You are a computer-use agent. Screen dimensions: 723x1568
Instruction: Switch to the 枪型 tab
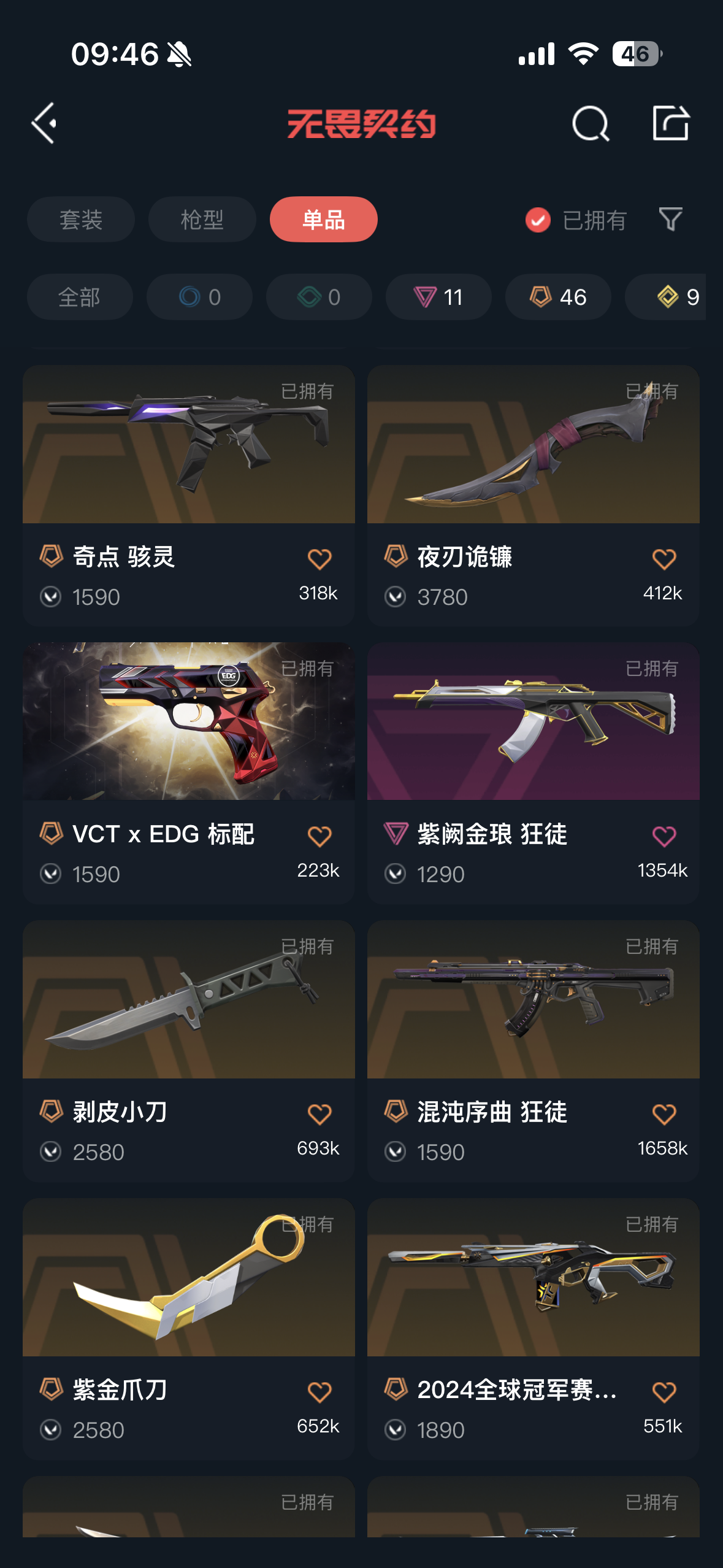pyautogui.click(x=202, y=220)
